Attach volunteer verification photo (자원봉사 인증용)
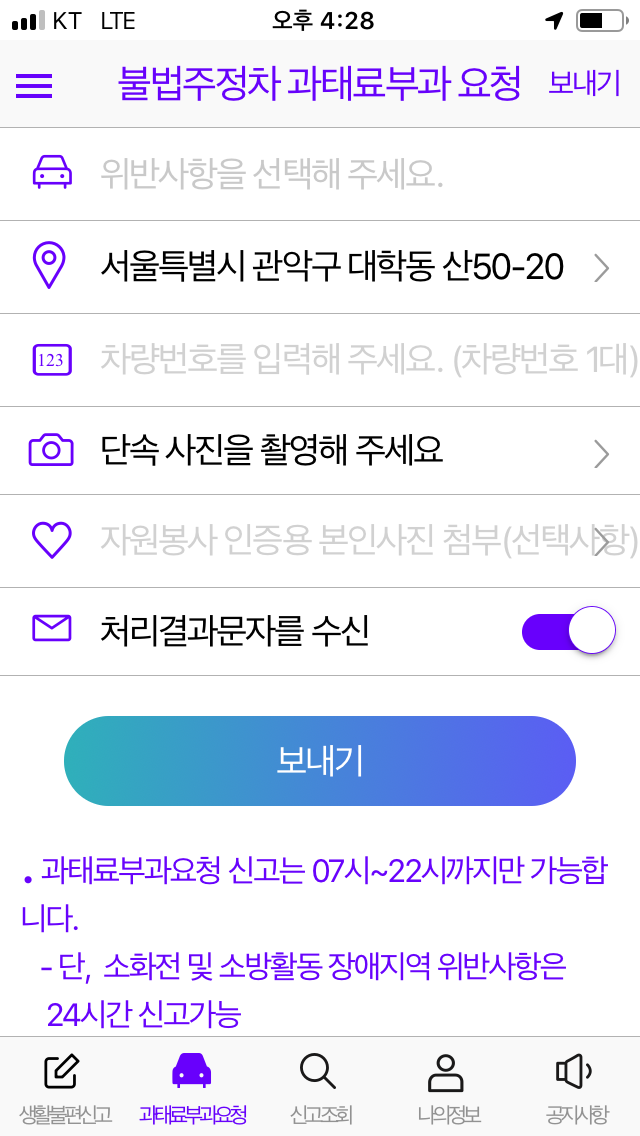Viewport: 640px width, 1136px height. 320,541
